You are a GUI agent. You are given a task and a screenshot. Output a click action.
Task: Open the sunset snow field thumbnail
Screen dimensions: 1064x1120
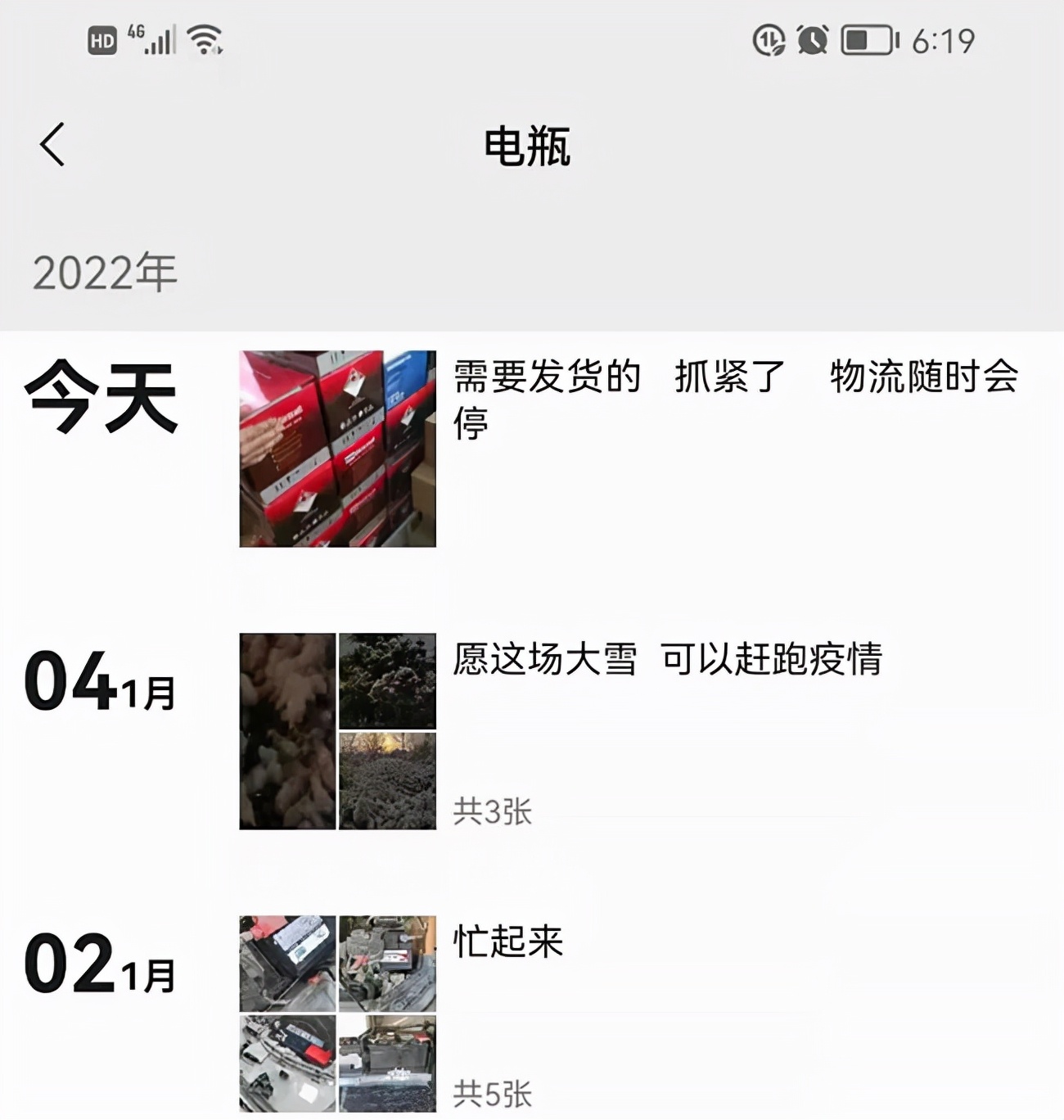coord(387,782)
